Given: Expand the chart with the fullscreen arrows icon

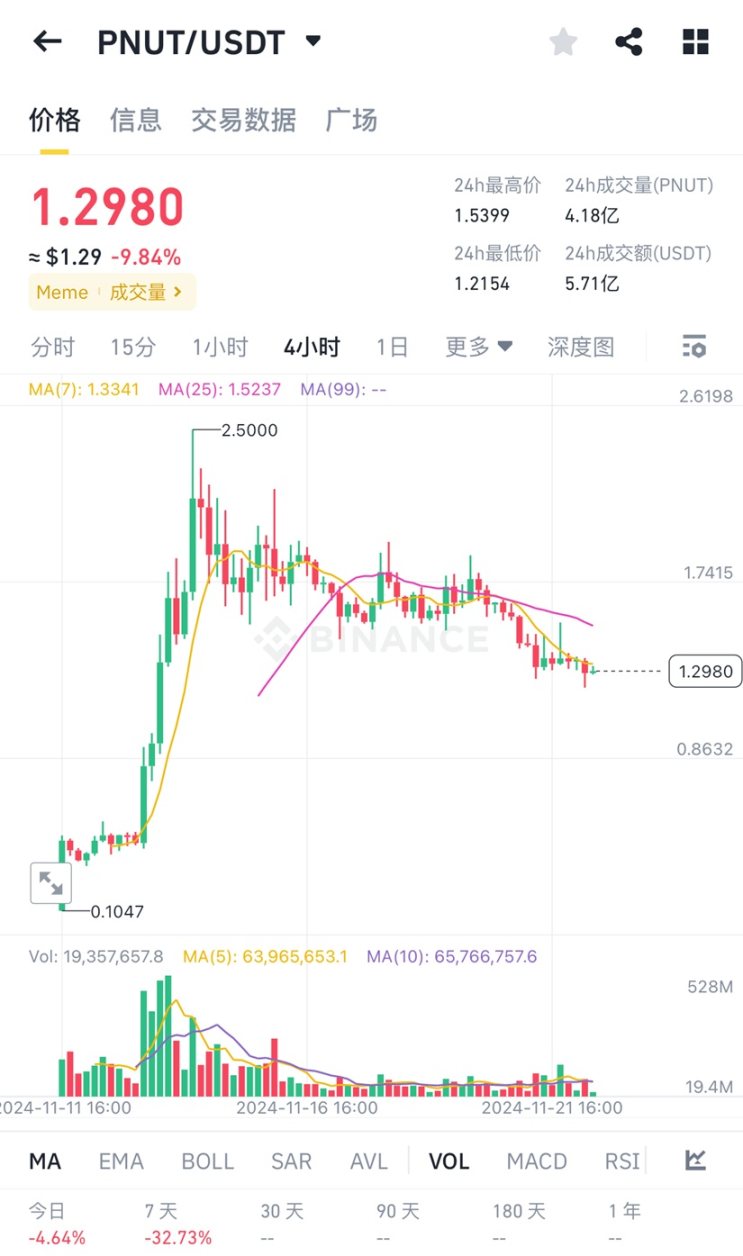Looking at the screenshot, I should 51,883.
